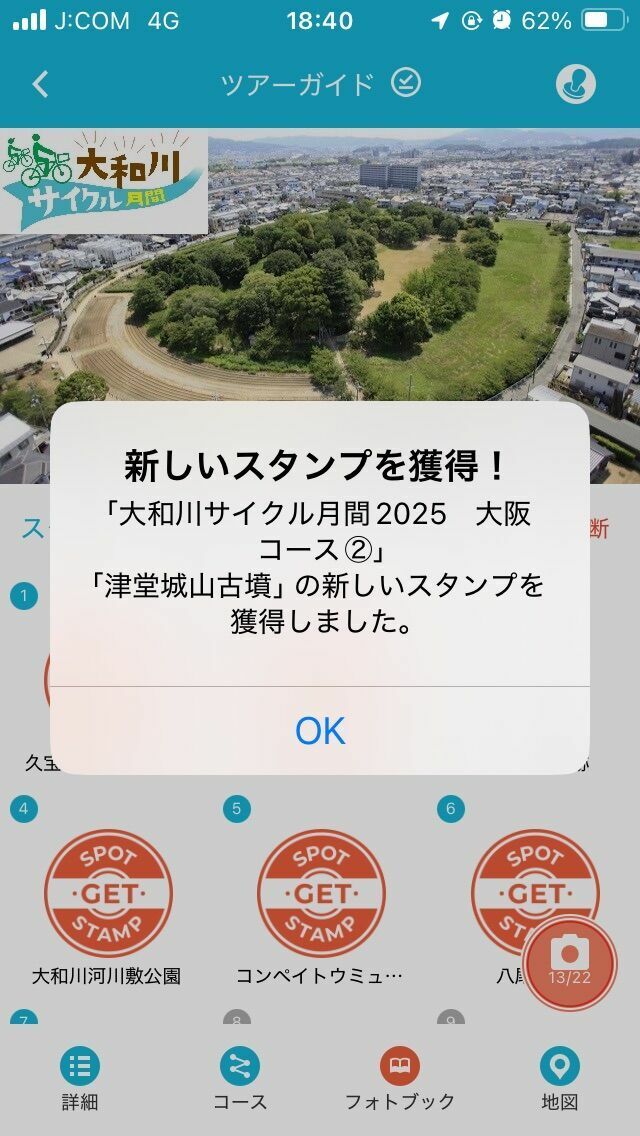Open the コンペイトウミュ… stamp spot

click(x=321, y=894)
